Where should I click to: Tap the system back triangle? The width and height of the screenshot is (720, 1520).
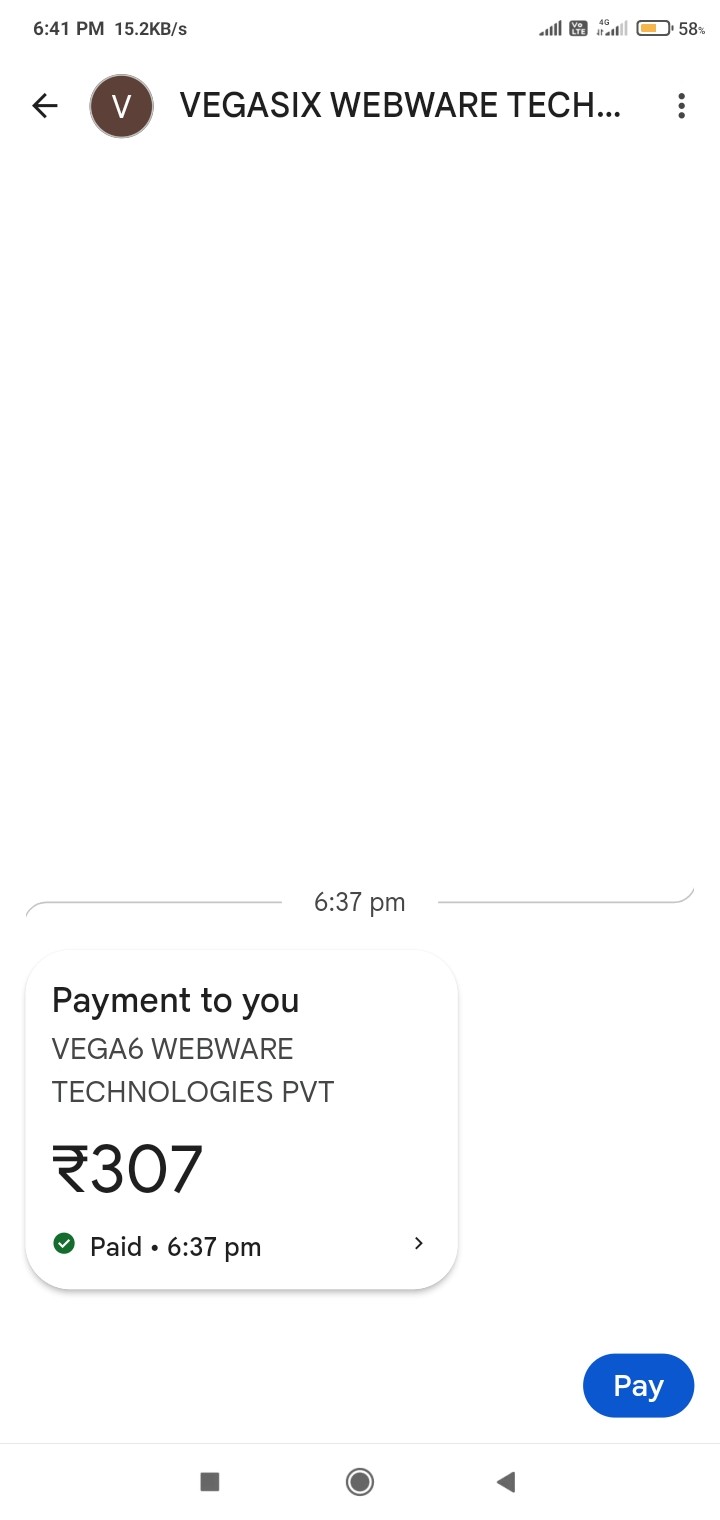[x=506, y=1481]
